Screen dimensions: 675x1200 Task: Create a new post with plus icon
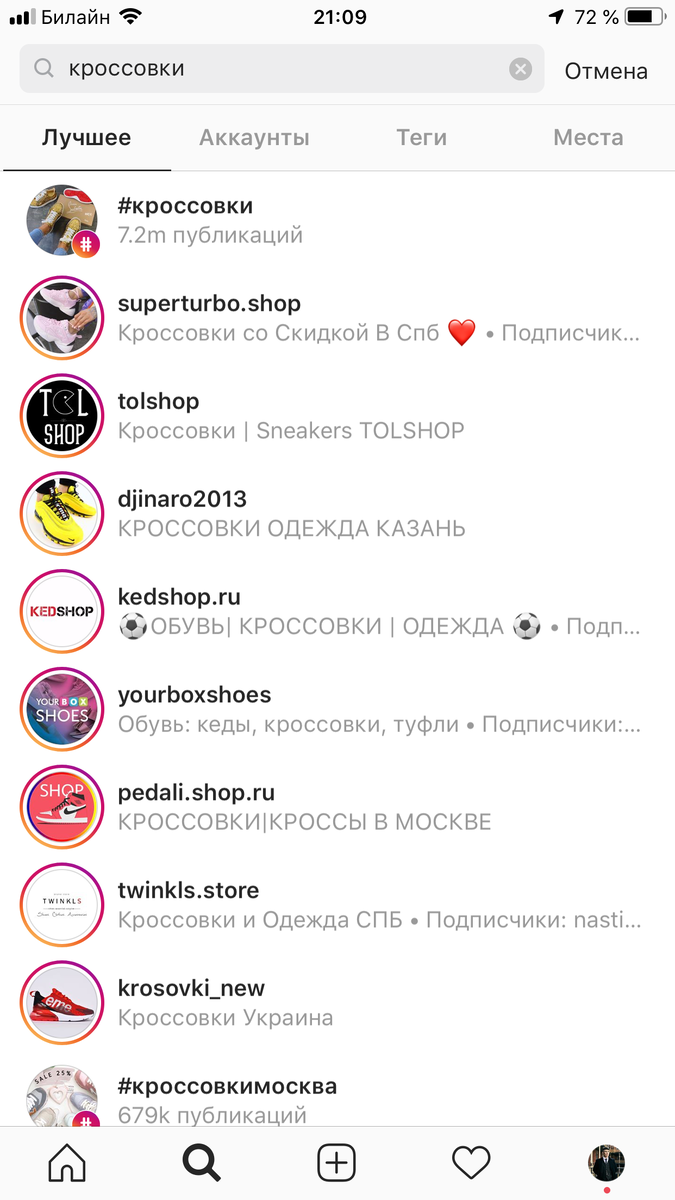(x=337, y=1163)
